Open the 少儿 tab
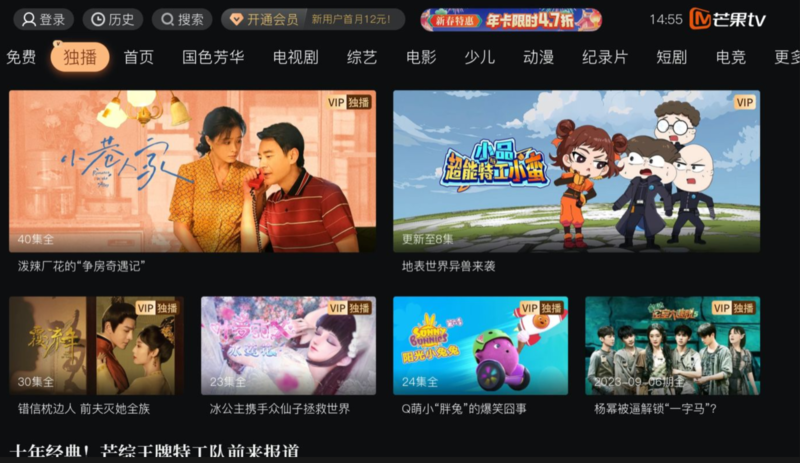The height and width of the screenshot is (463, 800). (479, 57)
